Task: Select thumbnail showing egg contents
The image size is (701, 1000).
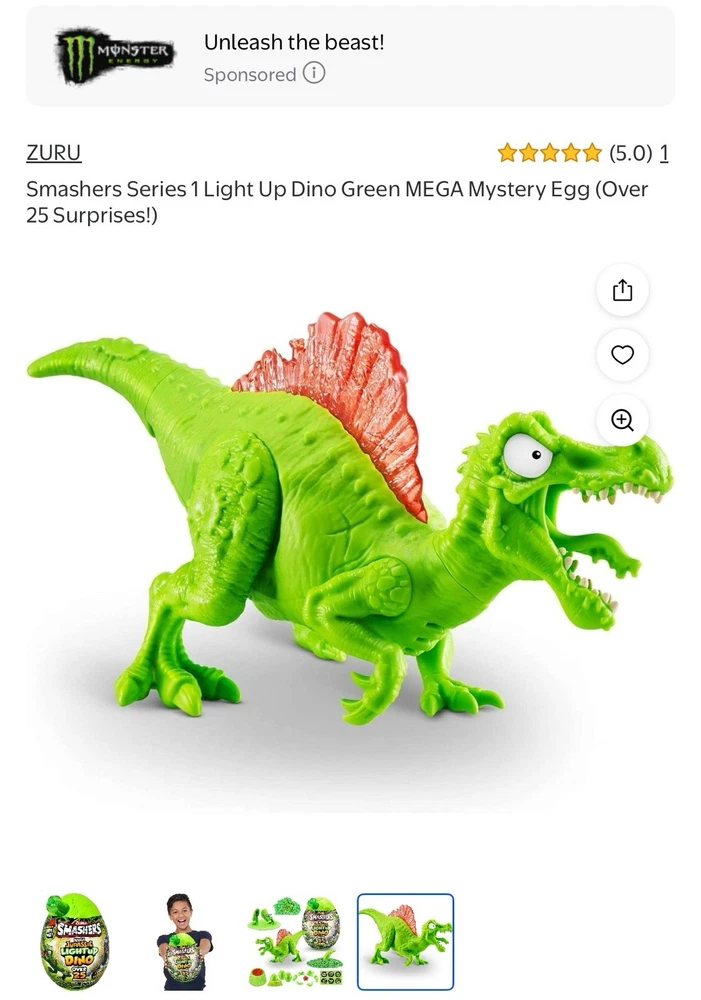Action: (x=296, y=942)
